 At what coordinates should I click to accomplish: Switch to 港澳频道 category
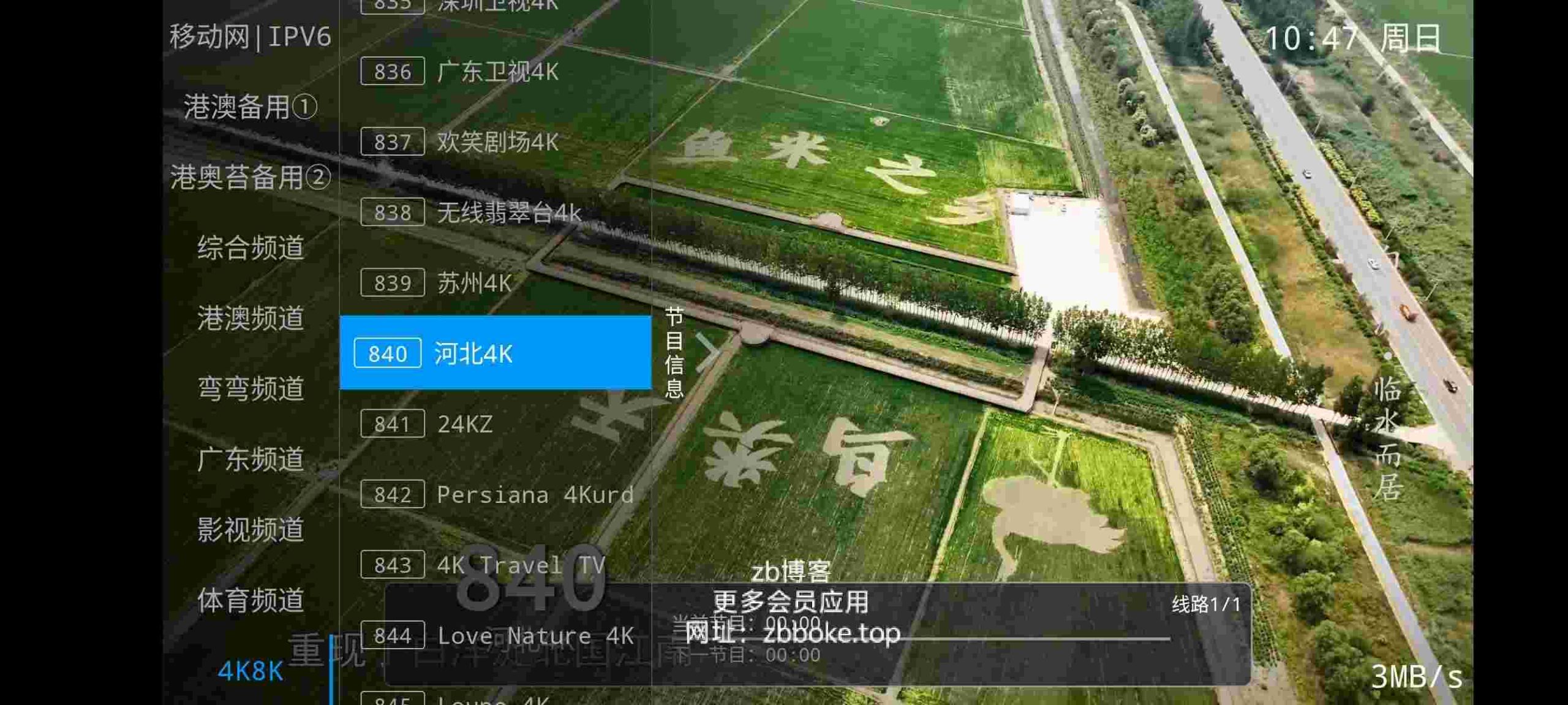pos(251,319)
